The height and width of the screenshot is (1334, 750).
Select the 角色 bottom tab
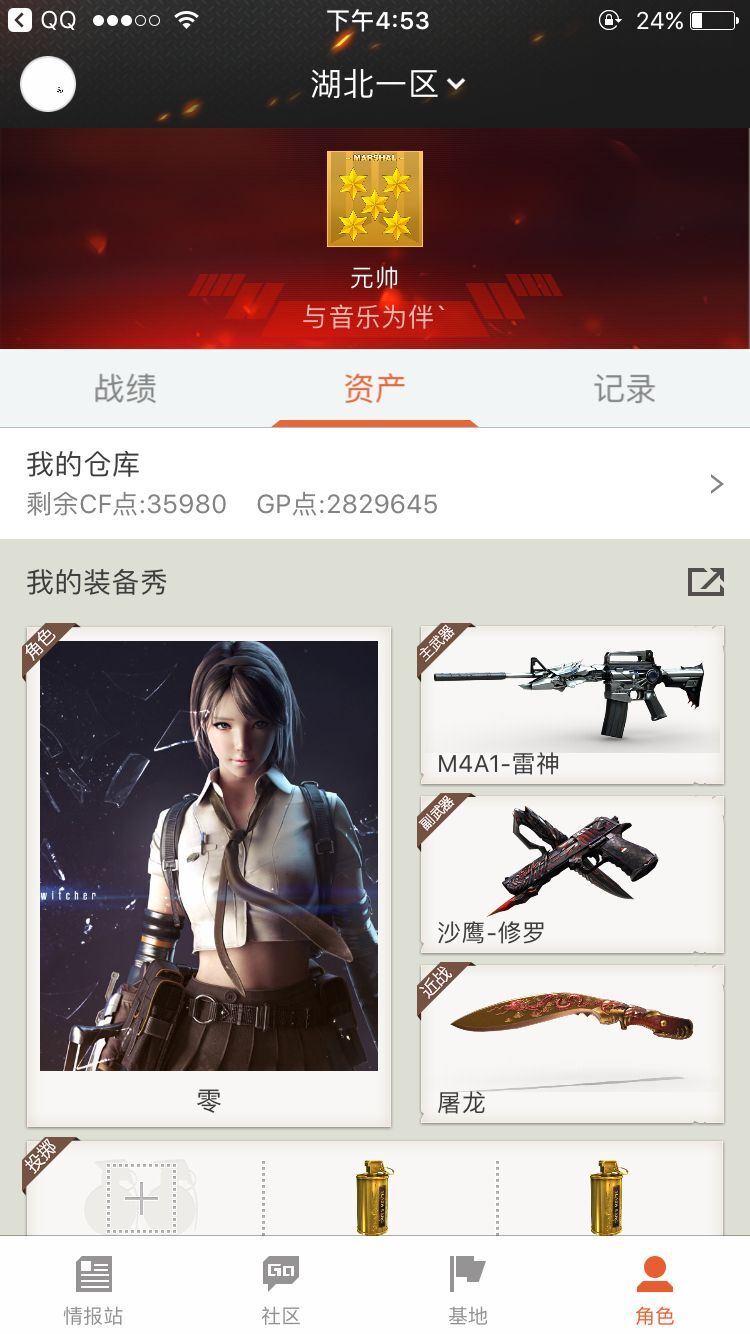[x=655, y=1290]
